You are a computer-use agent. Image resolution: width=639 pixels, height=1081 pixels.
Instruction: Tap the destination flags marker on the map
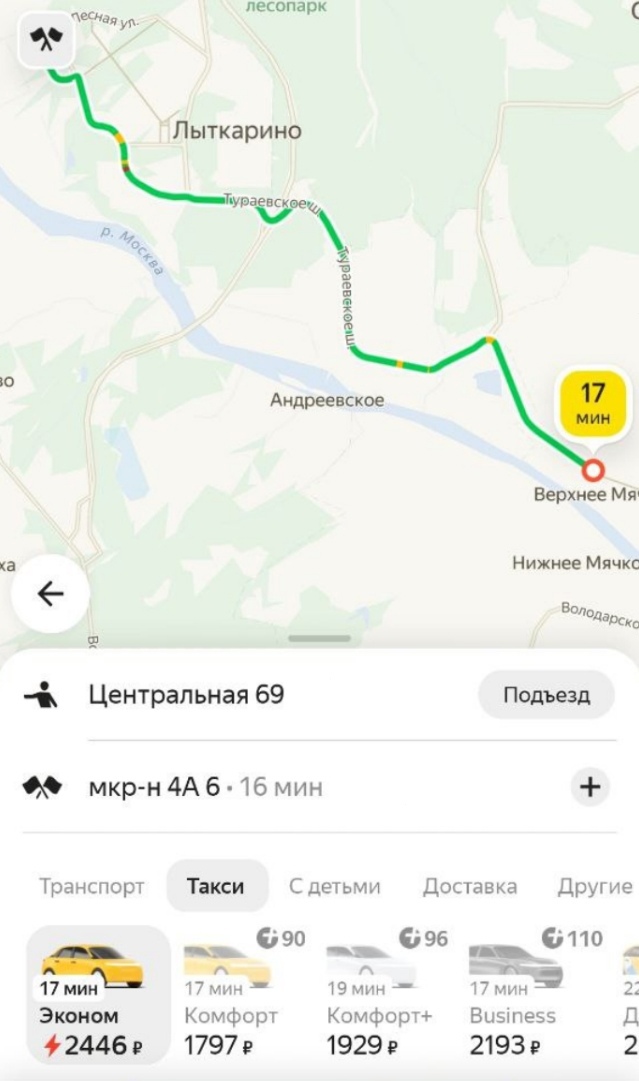point(46,39)
